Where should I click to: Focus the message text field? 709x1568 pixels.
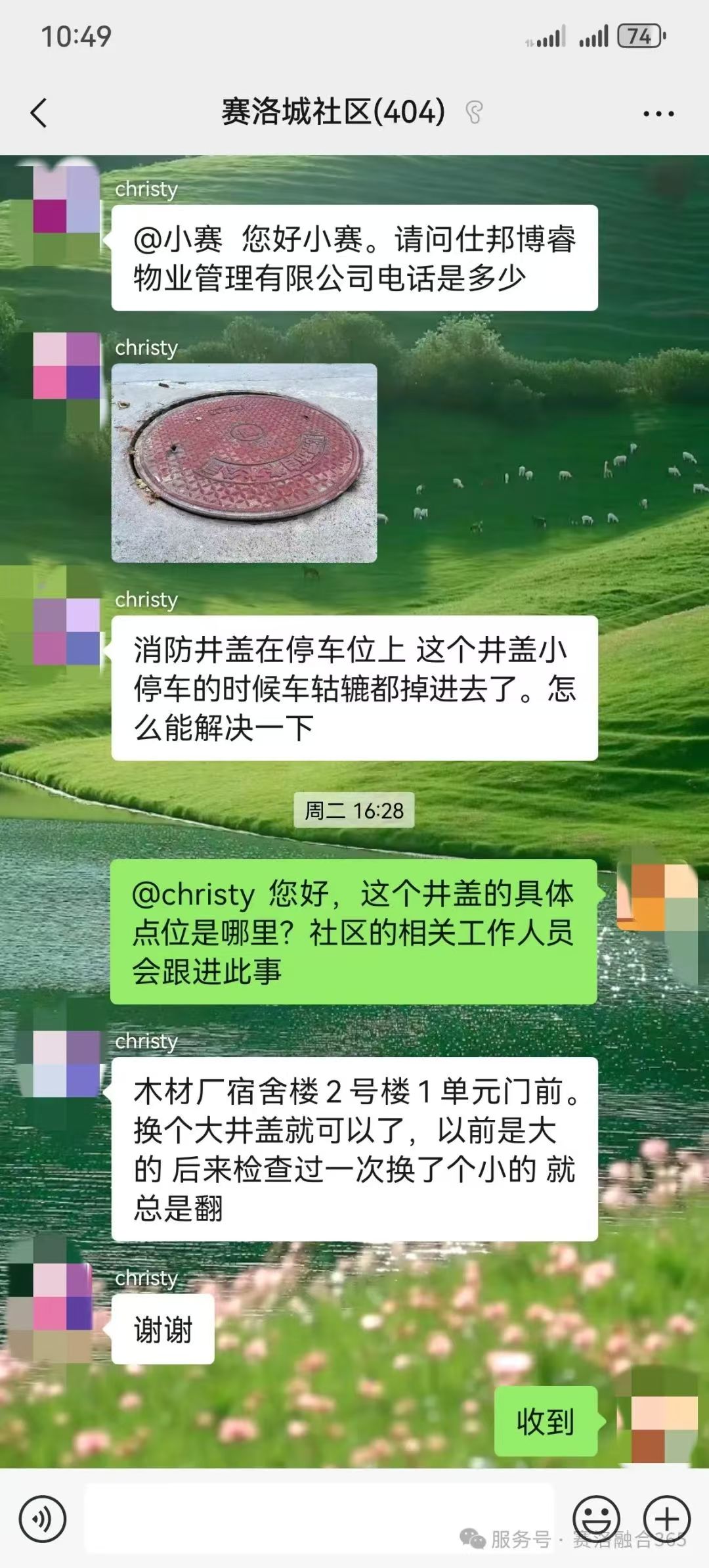click(x=318, y=1518)
